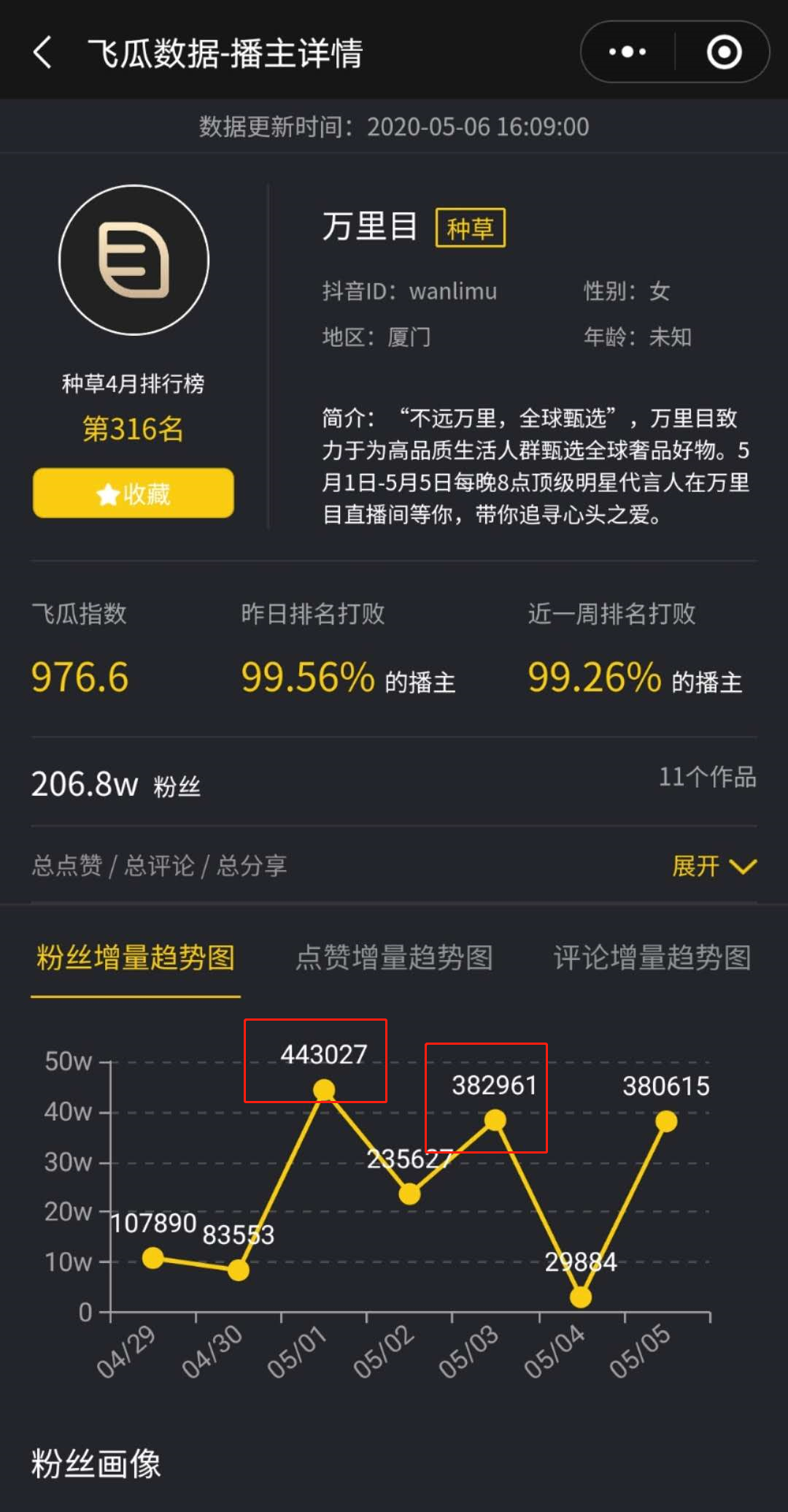Tap the 05/01 data point on the chart
The image size is (788, 1512).
(324, 1091)
